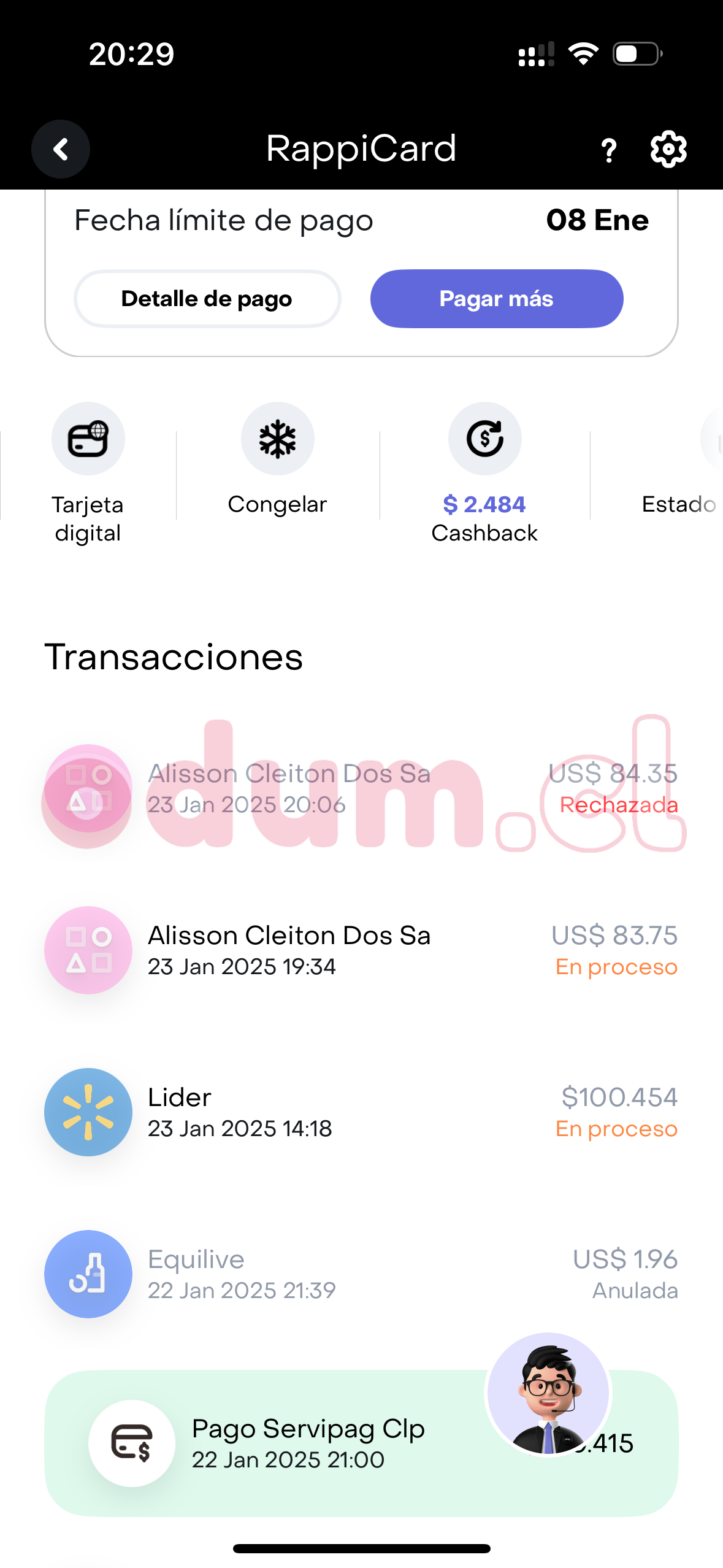Screen dimensions: 723x1568
Task: Open the help question mark
Action: click(608, 150)
